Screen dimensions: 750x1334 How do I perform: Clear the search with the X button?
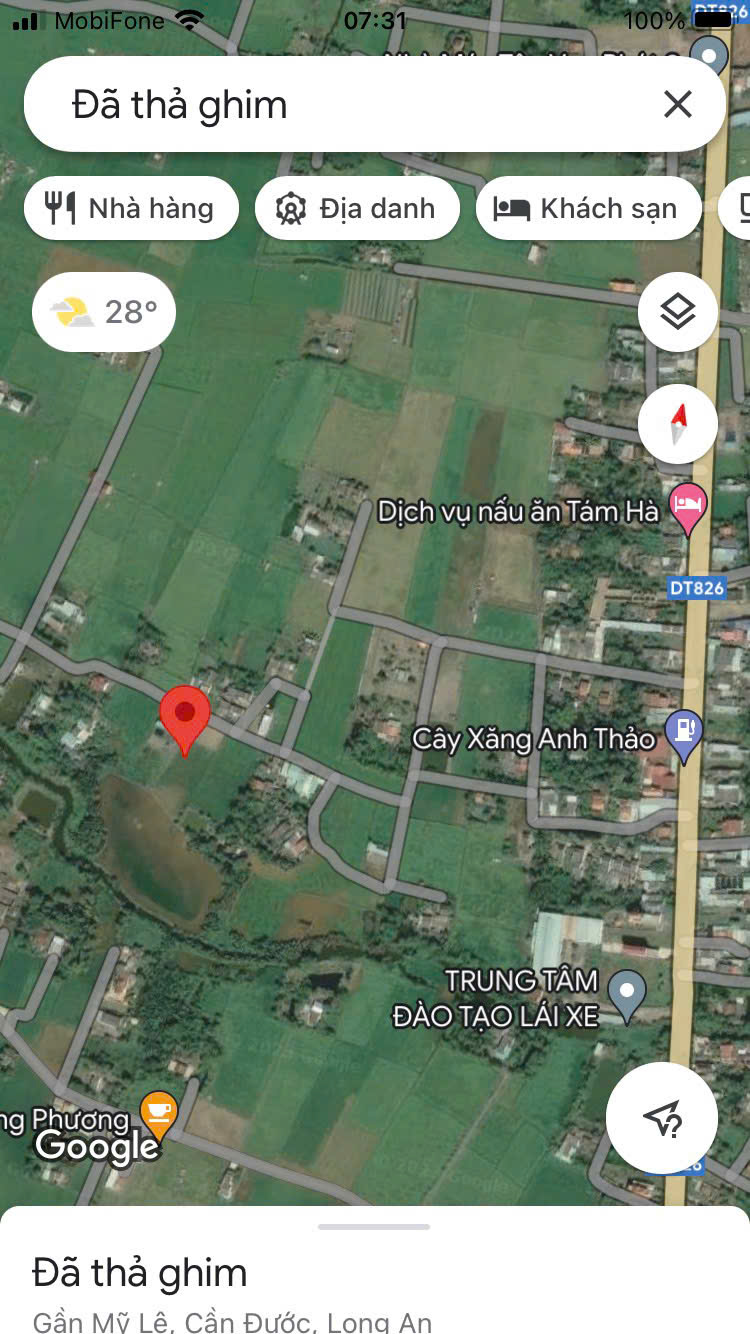(x=679, y=103)
